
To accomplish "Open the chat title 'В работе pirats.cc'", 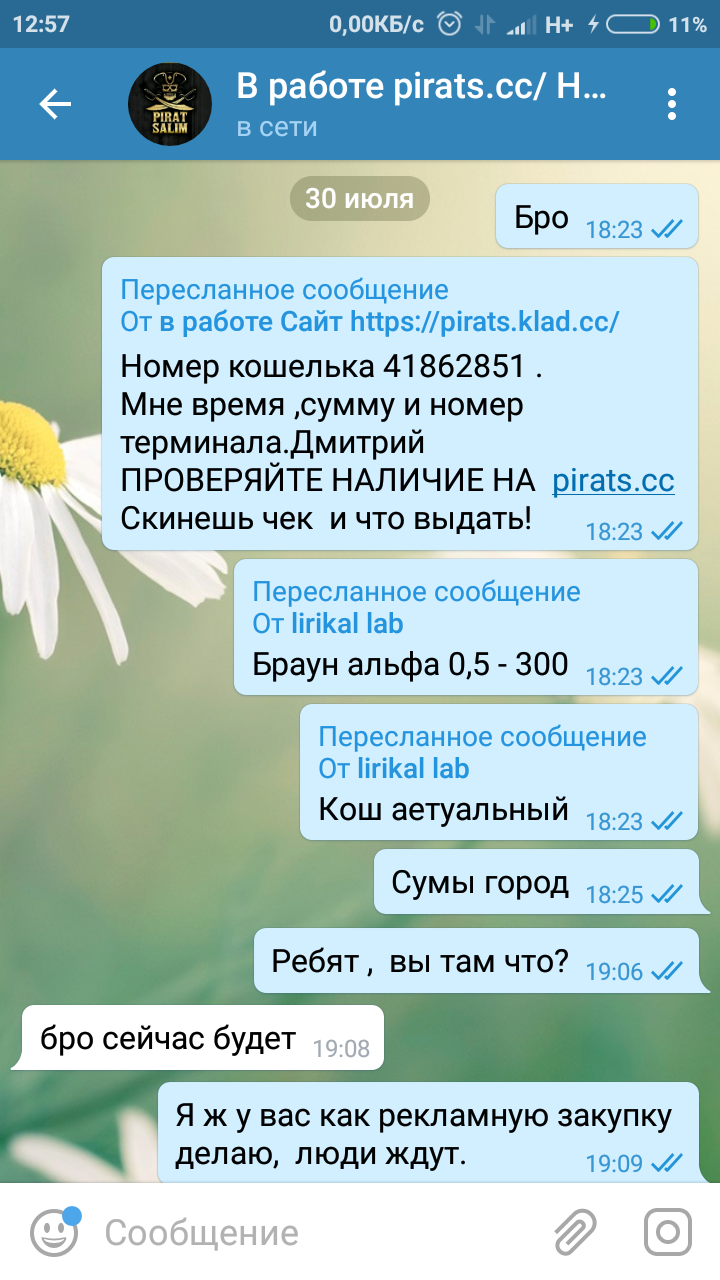I will tap(421, 86).
